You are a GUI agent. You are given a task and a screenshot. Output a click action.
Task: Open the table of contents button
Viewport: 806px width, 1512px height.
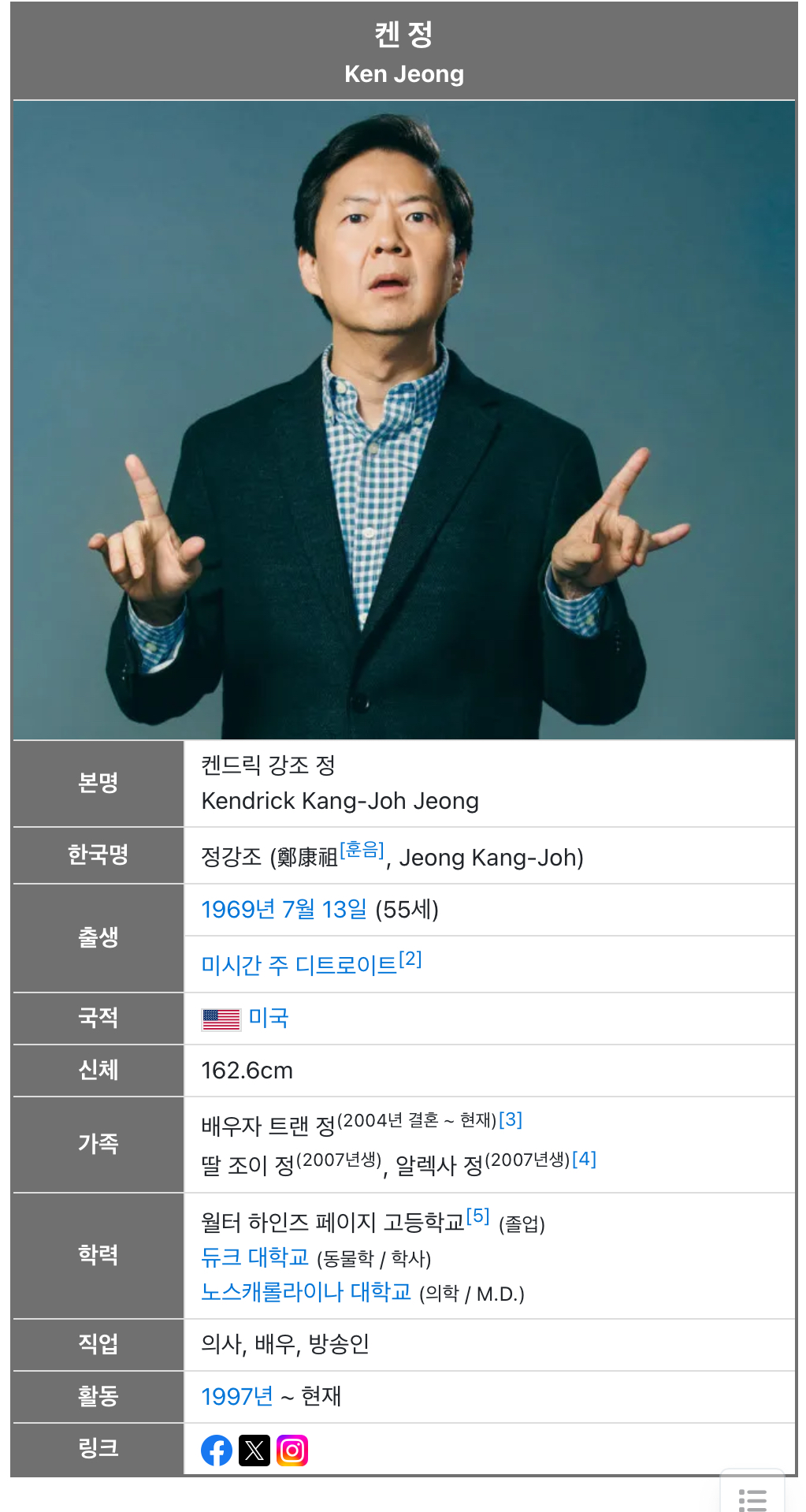[x=753, y=1493]
